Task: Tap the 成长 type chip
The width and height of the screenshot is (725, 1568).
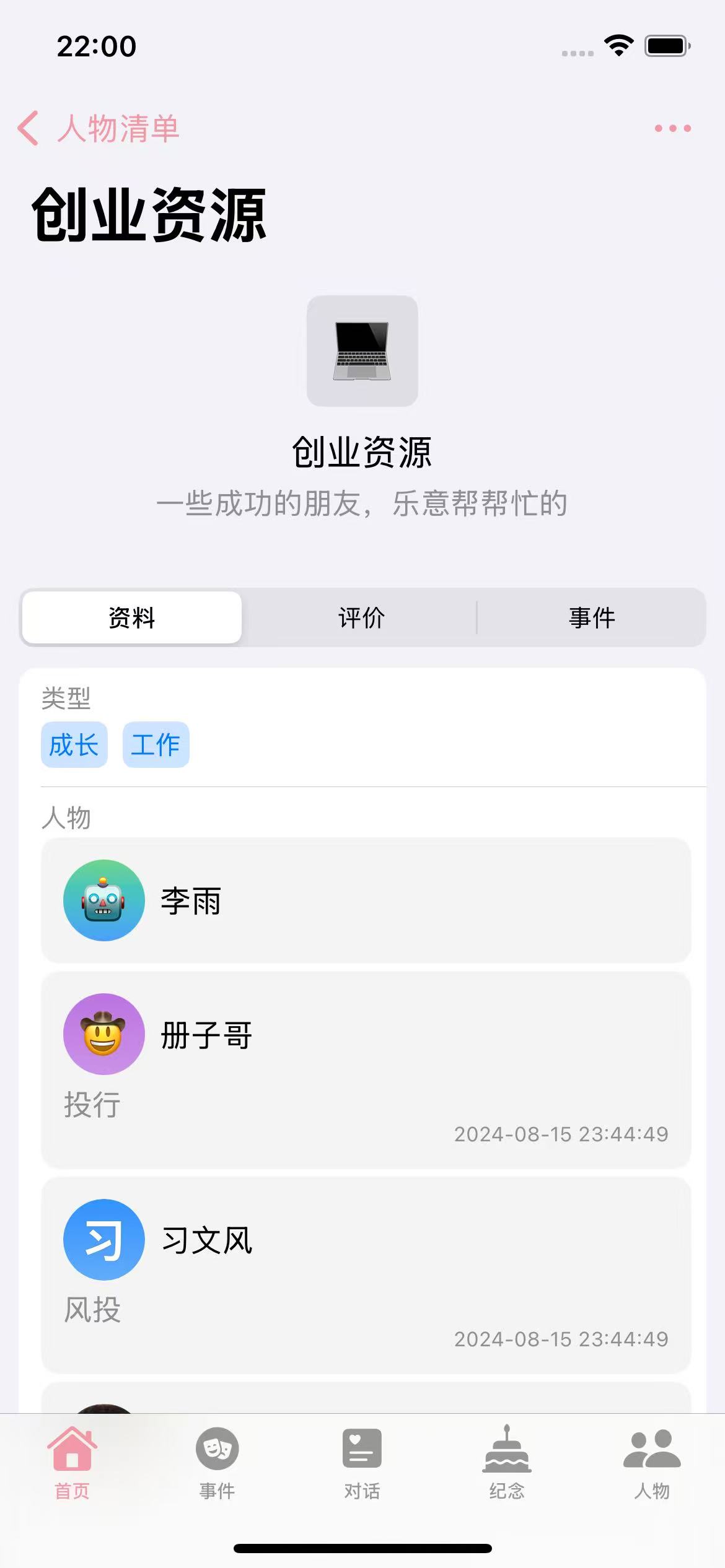Action: click(x=74, y=744)
